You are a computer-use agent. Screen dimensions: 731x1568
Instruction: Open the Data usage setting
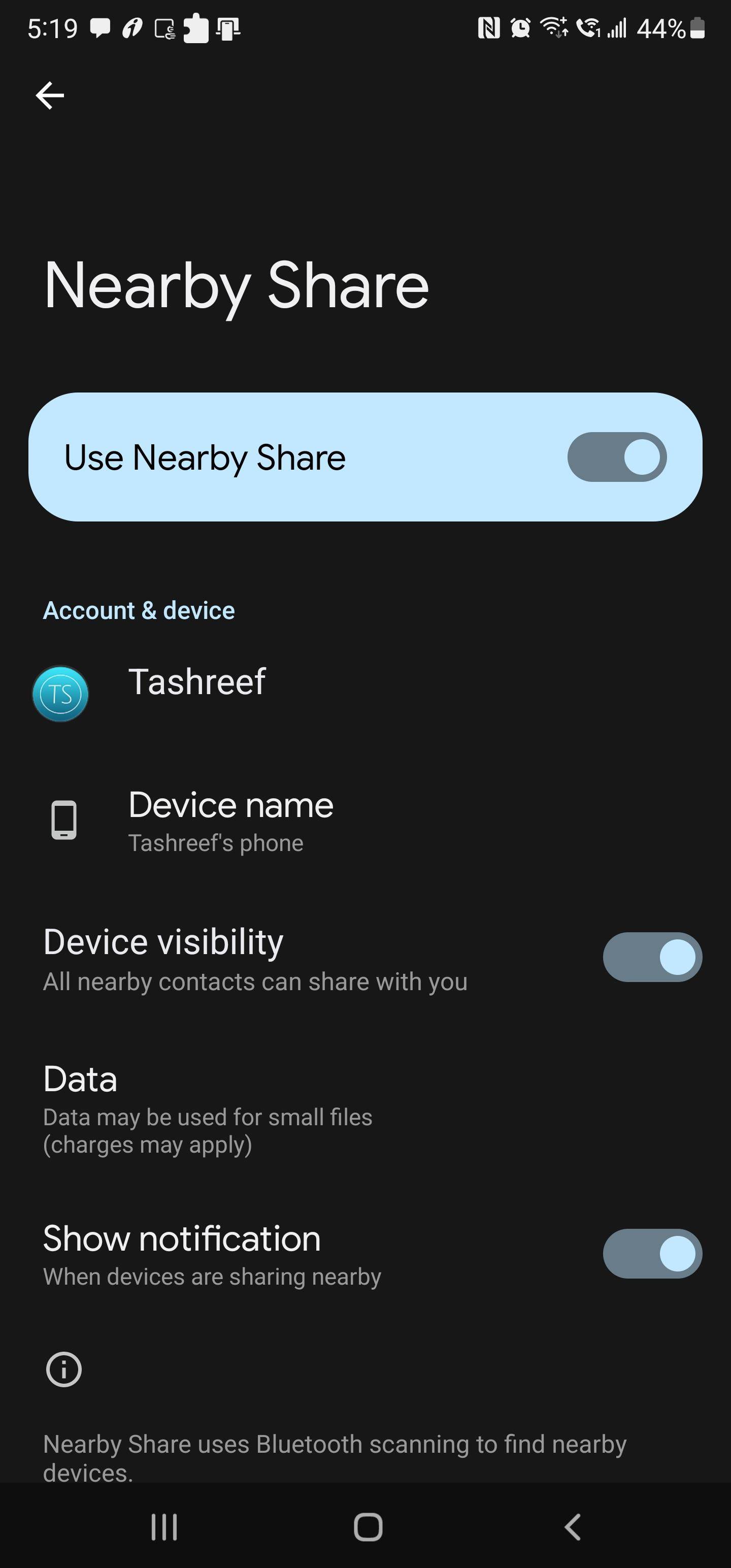(207, 1109)
